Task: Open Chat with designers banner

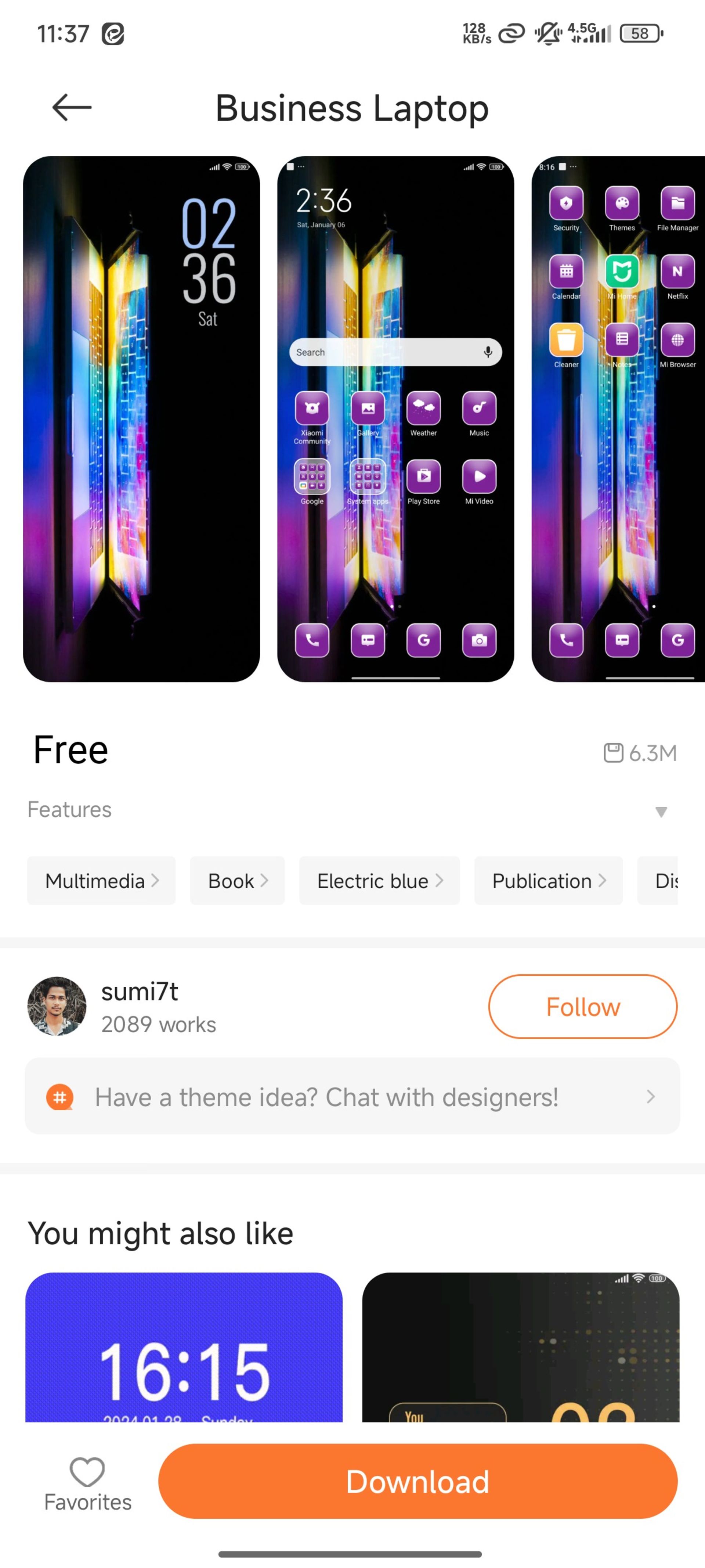Action: [x=352, y=1097]
